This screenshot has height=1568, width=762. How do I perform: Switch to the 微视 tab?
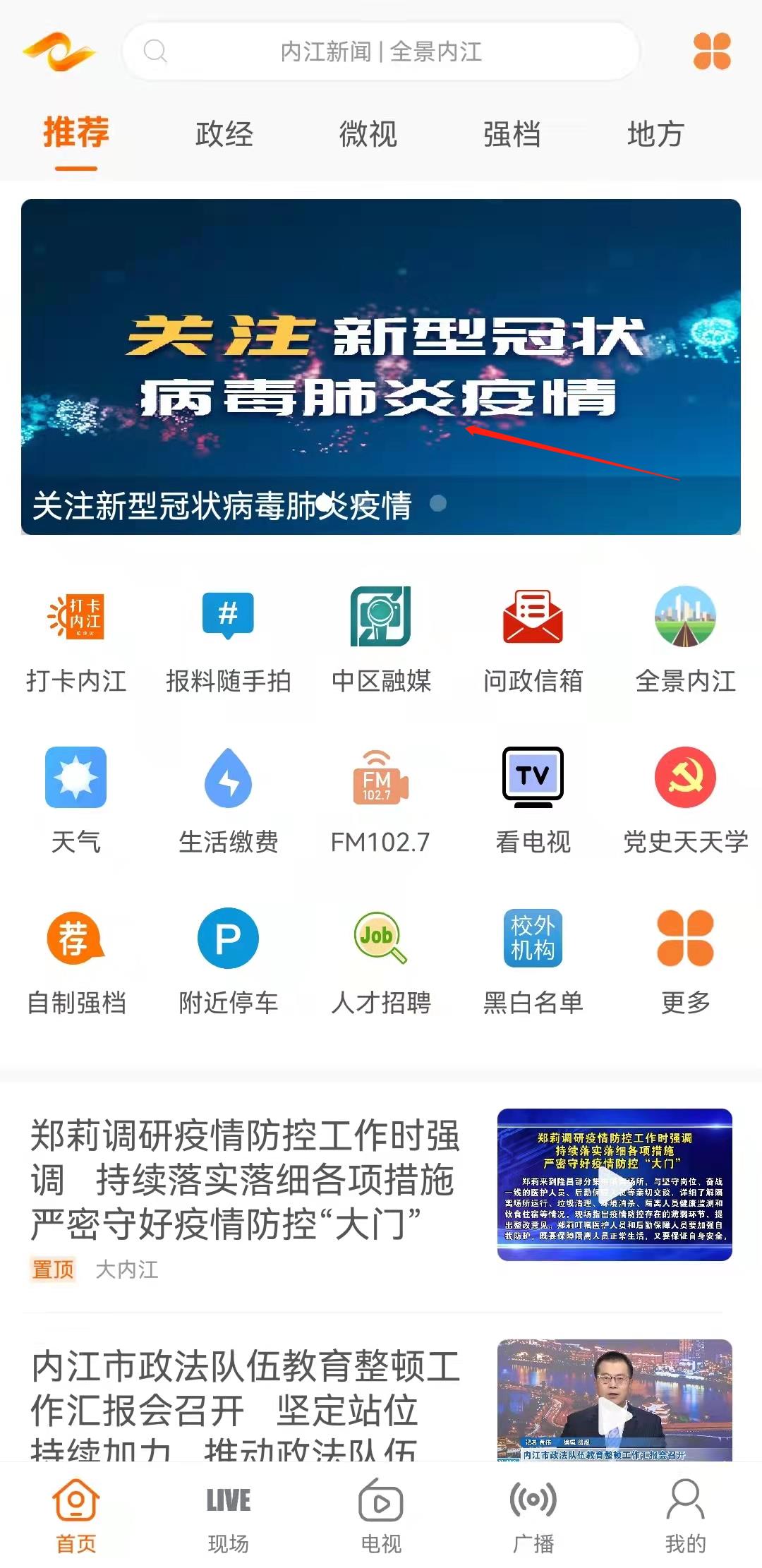[x=368, y=134]
